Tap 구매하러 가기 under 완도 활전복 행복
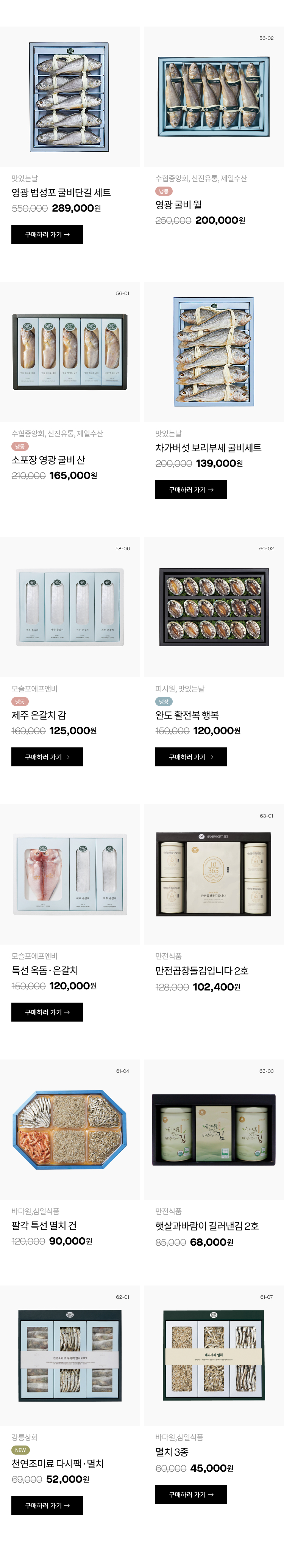 pos(191,757)
